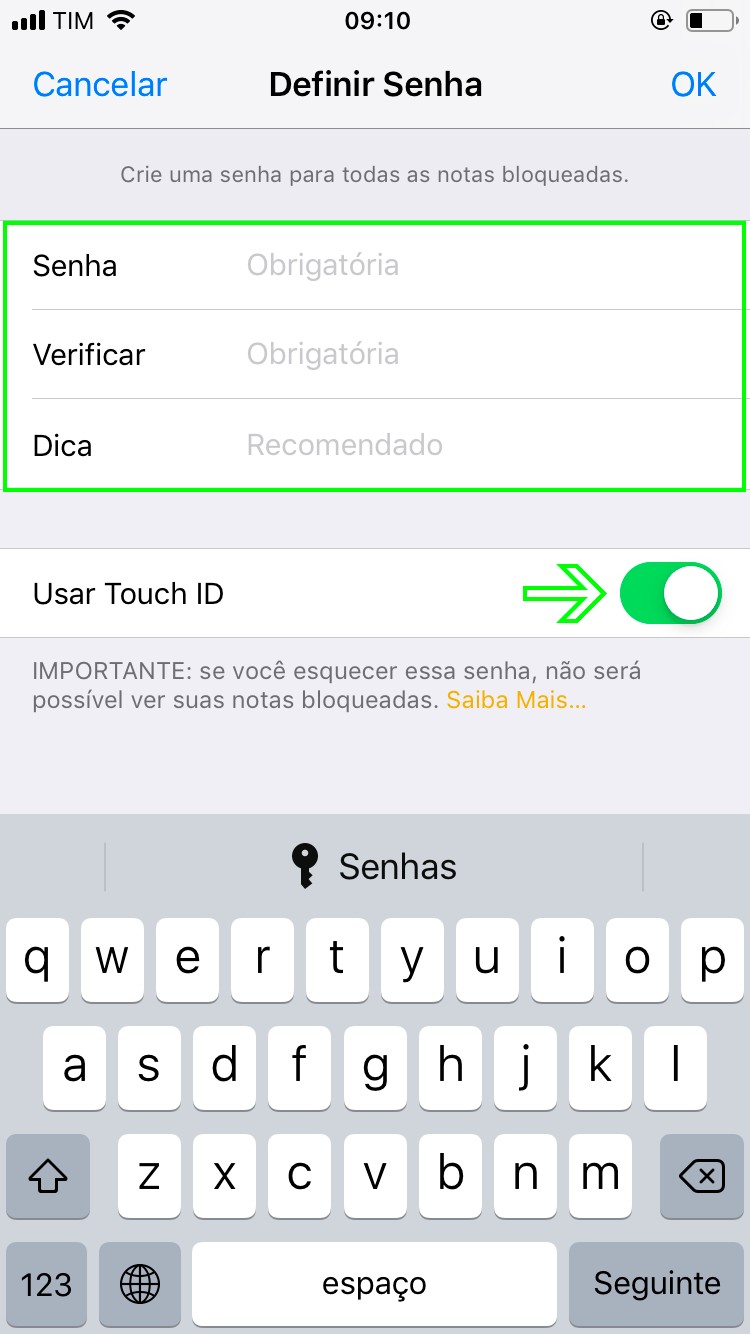The image size is (750, 1334).
Task: Focus the Senha password field
Action: click(480, 266)
